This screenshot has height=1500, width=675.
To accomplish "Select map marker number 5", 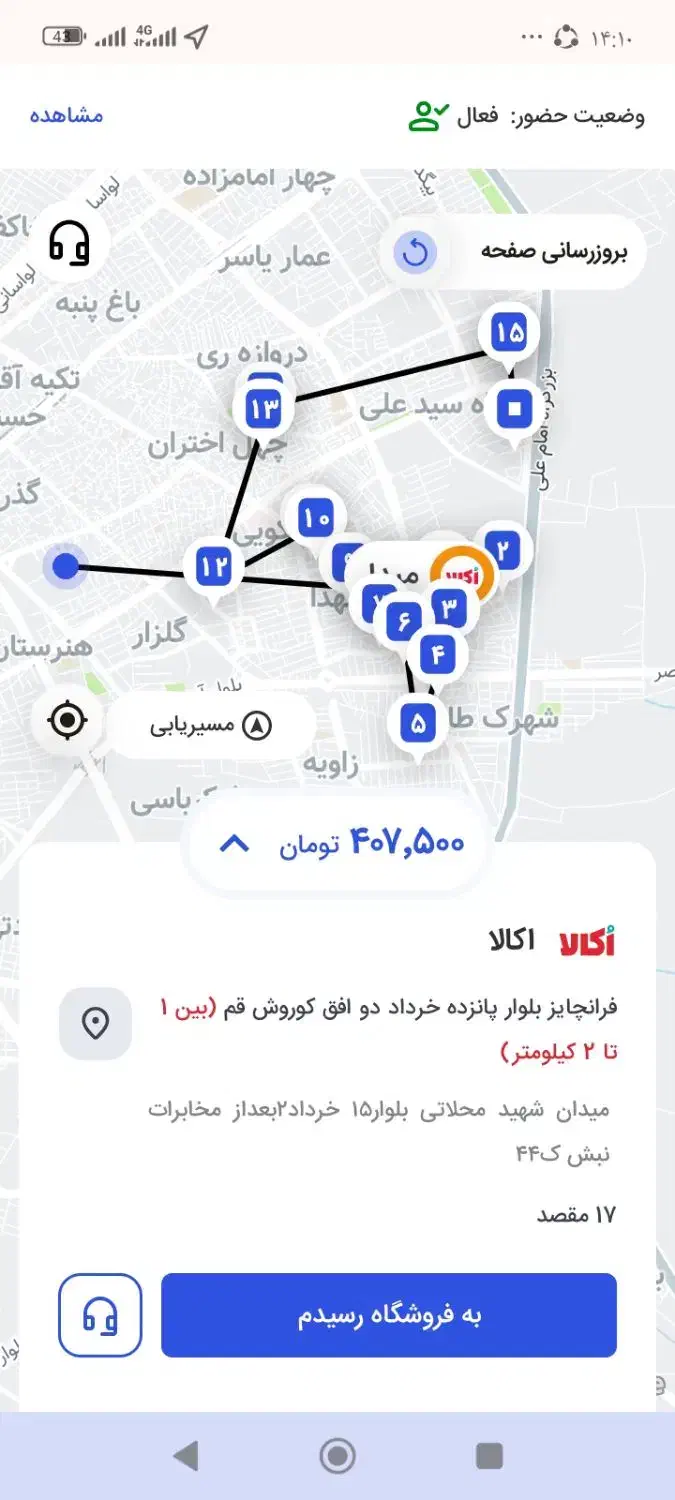I will [x=418, y=721].
